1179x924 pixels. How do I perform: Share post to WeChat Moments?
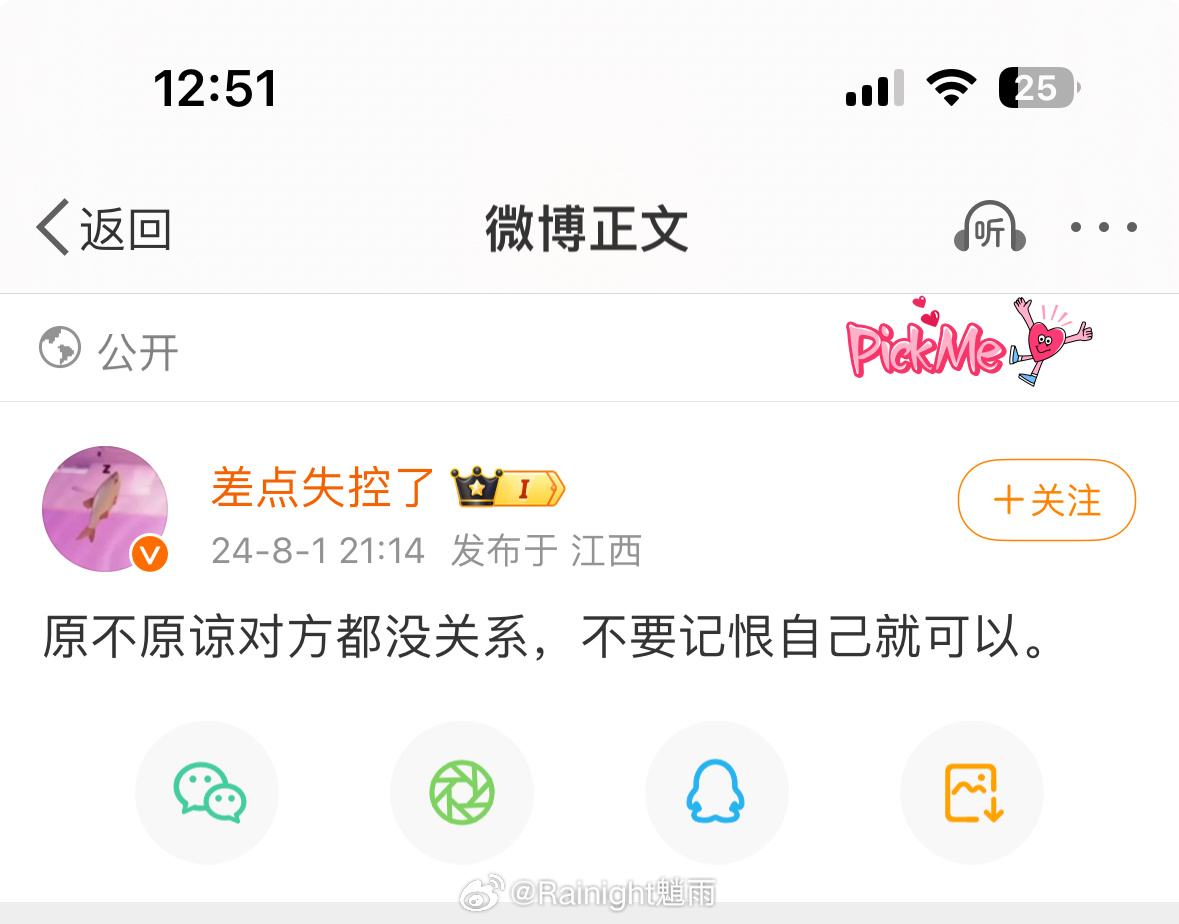point(462,793)
